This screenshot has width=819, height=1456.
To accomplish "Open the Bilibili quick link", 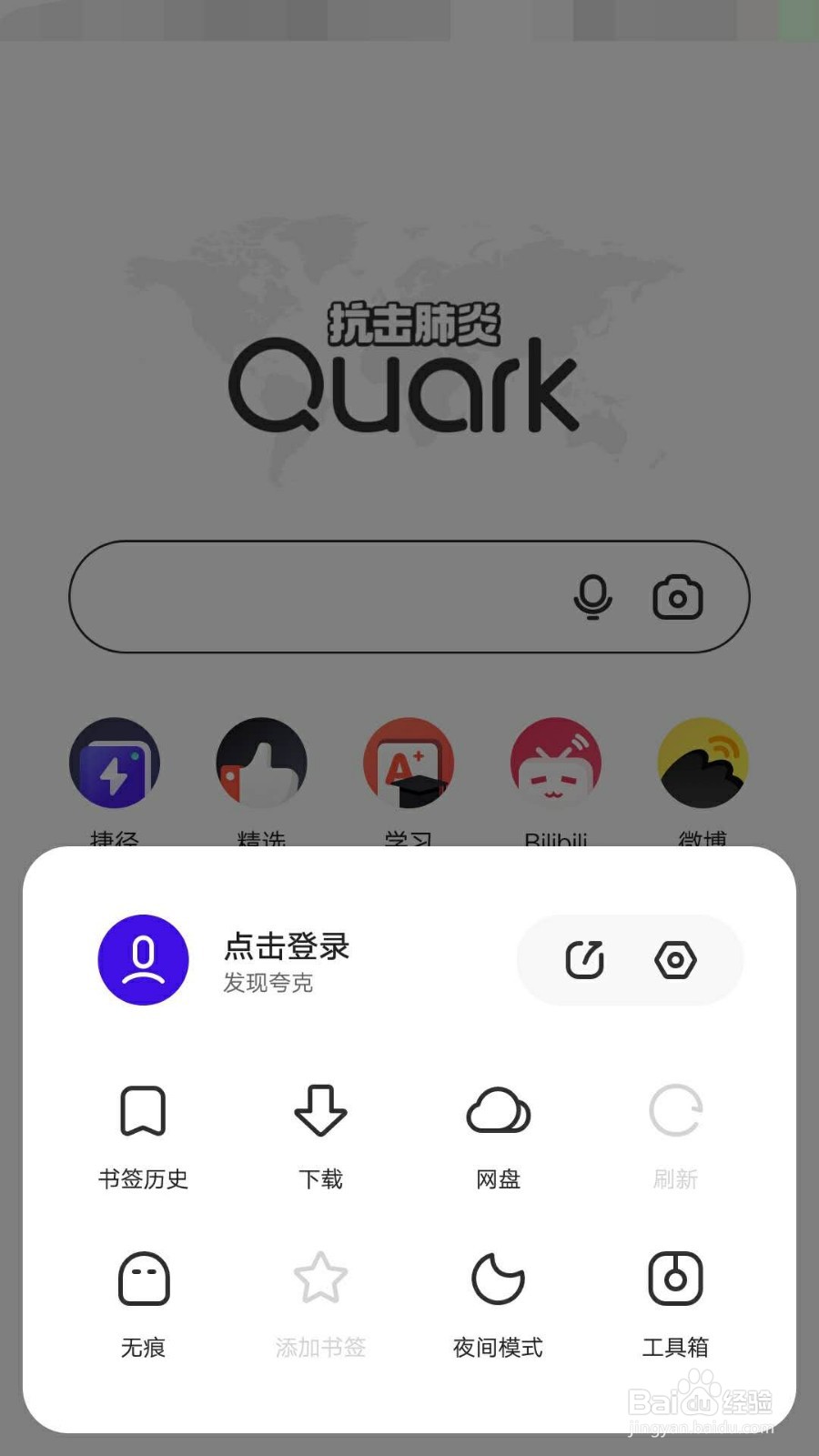I will tap(556, 764).
